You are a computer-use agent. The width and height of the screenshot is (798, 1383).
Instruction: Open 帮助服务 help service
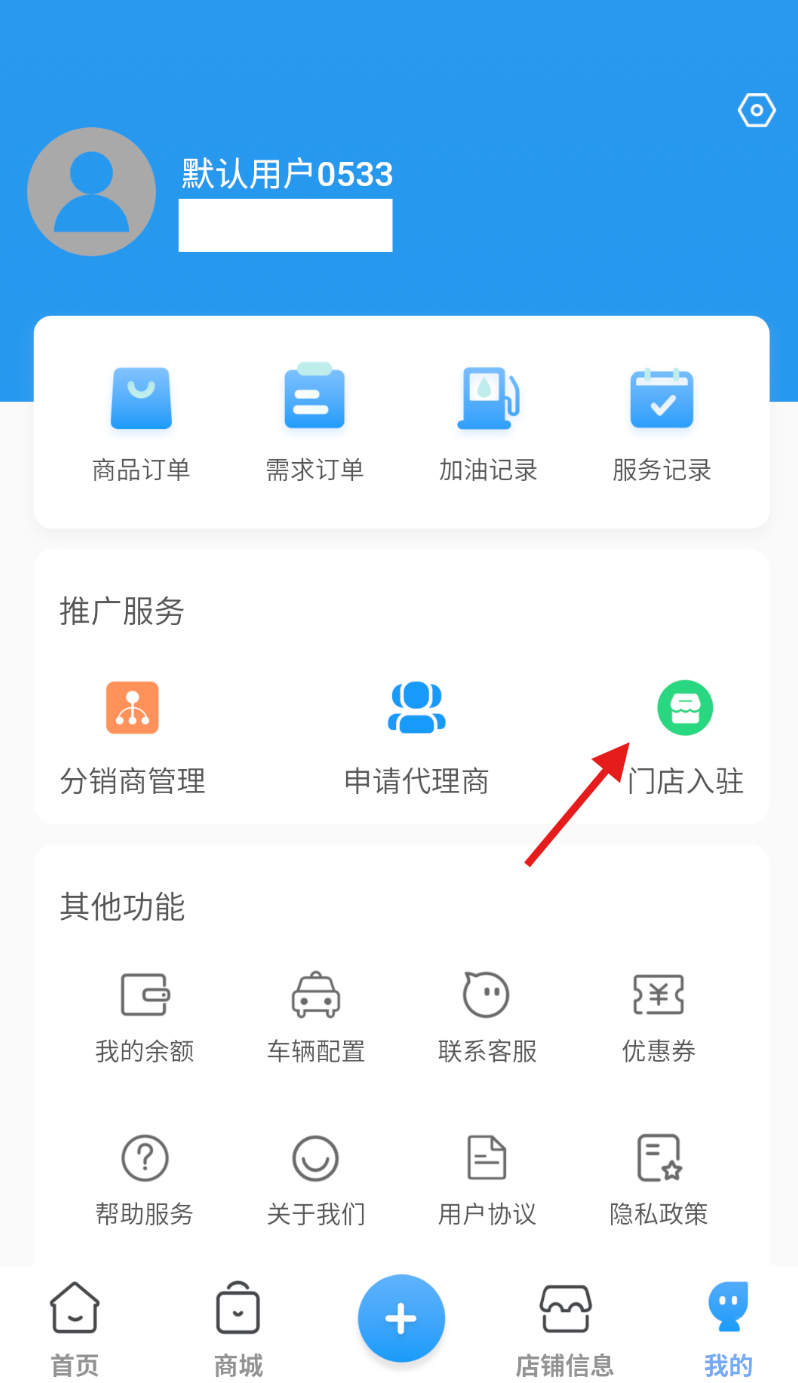pyautogui.click(x=145, y=1180)
